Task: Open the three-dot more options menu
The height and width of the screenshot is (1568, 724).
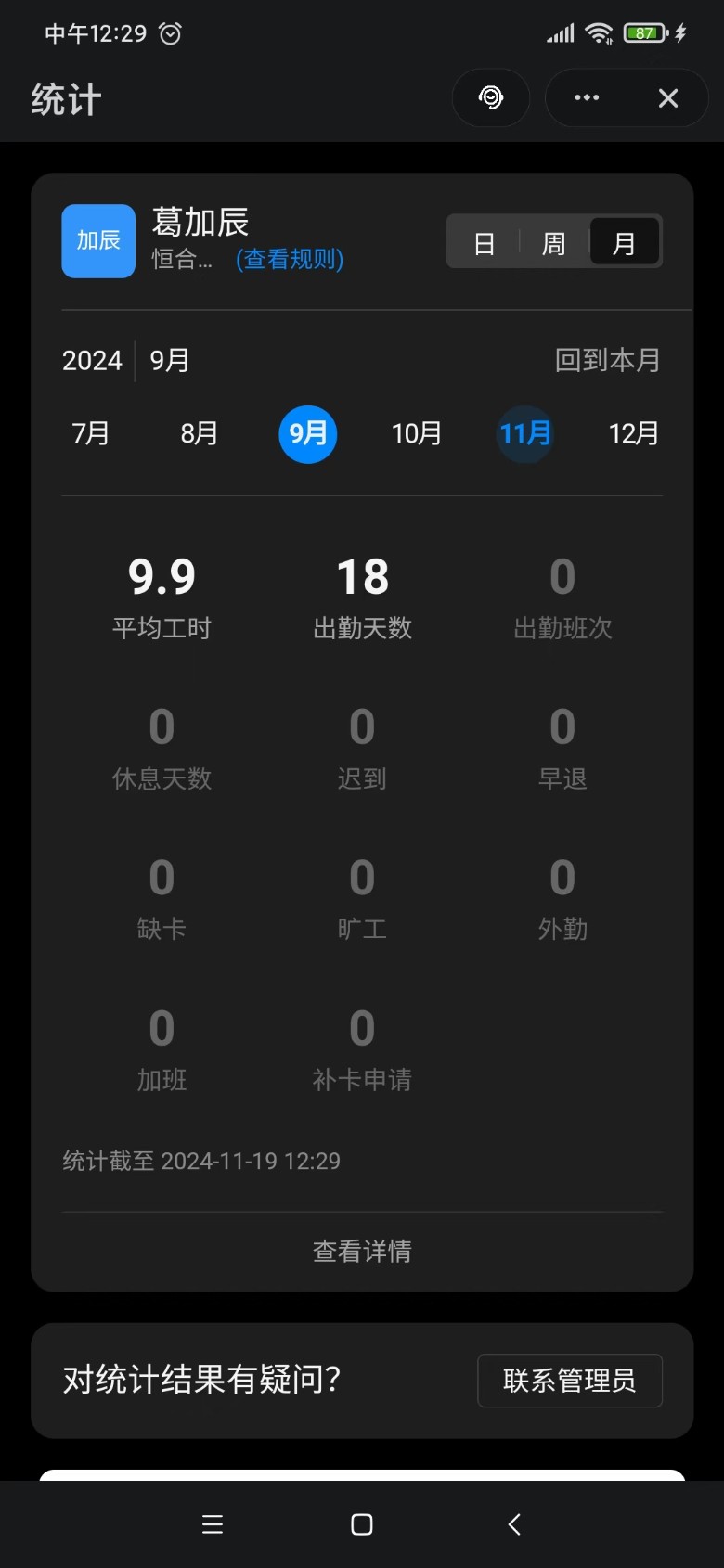Action: 587,98
